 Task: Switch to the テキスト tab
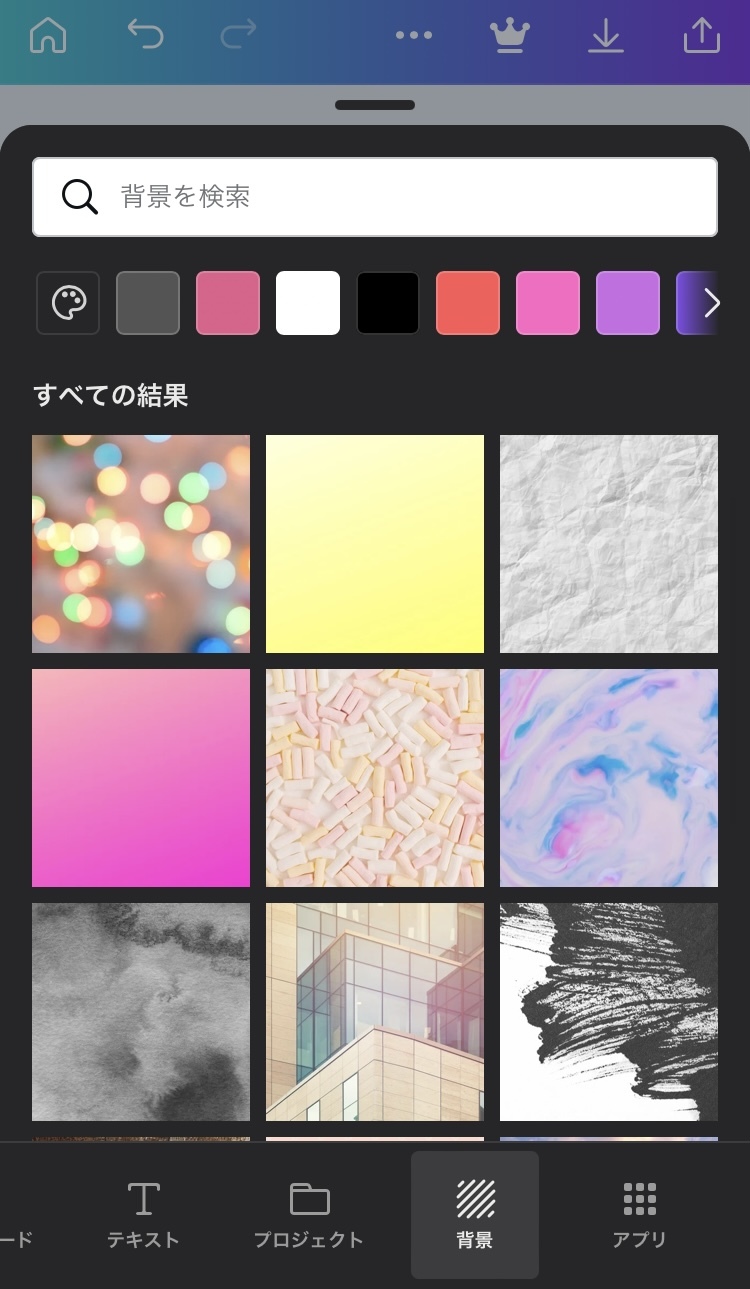[x=143, y=1215]
